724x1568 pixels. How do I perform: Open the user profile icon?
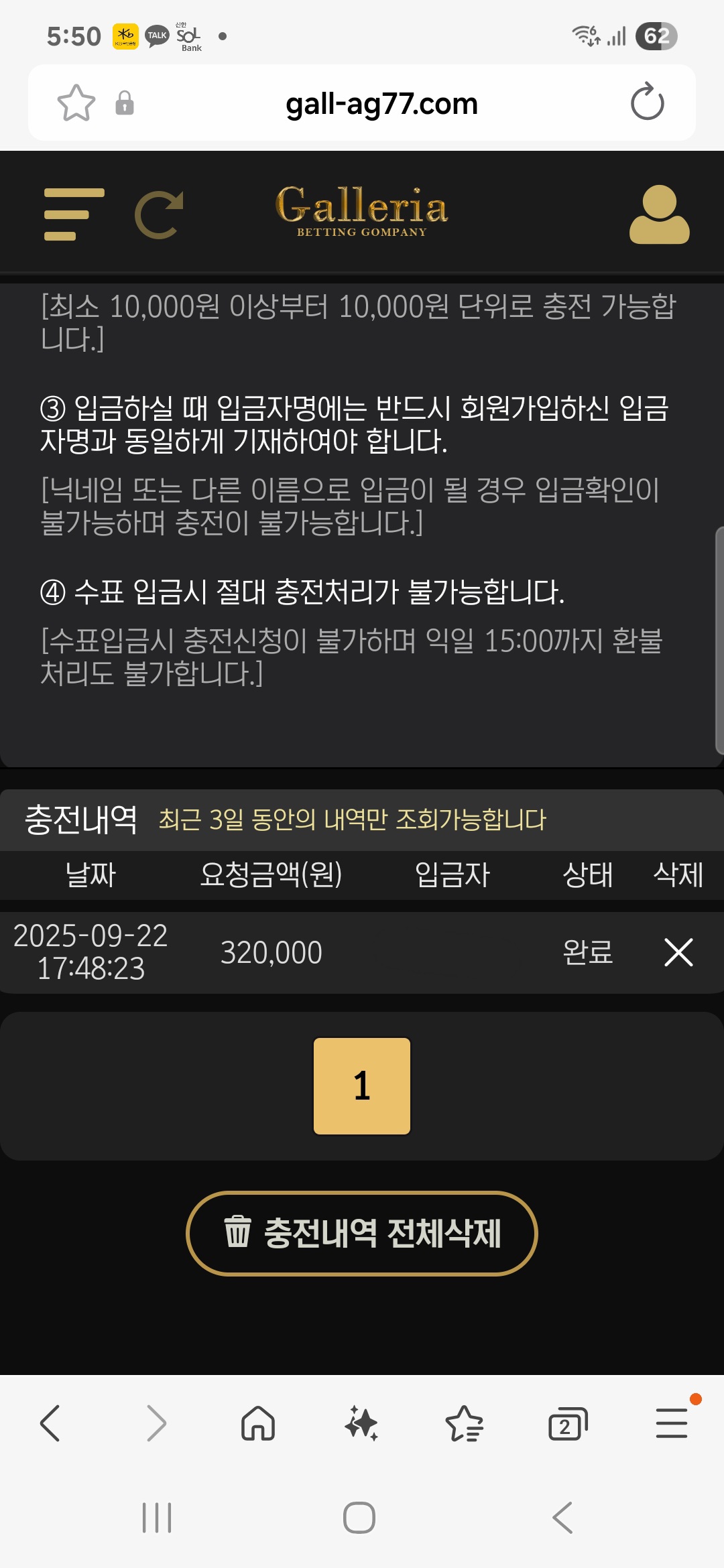pos(659,214)
